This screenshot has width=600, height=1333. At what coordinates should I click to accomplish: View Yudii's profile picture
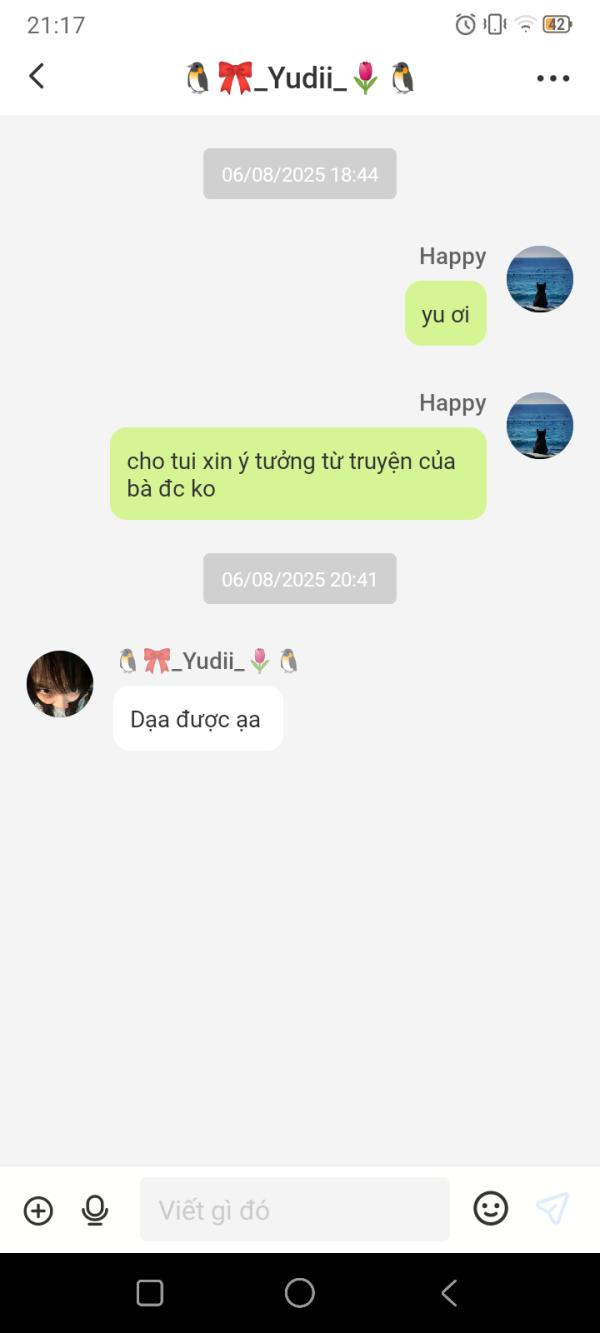(60, 684)
